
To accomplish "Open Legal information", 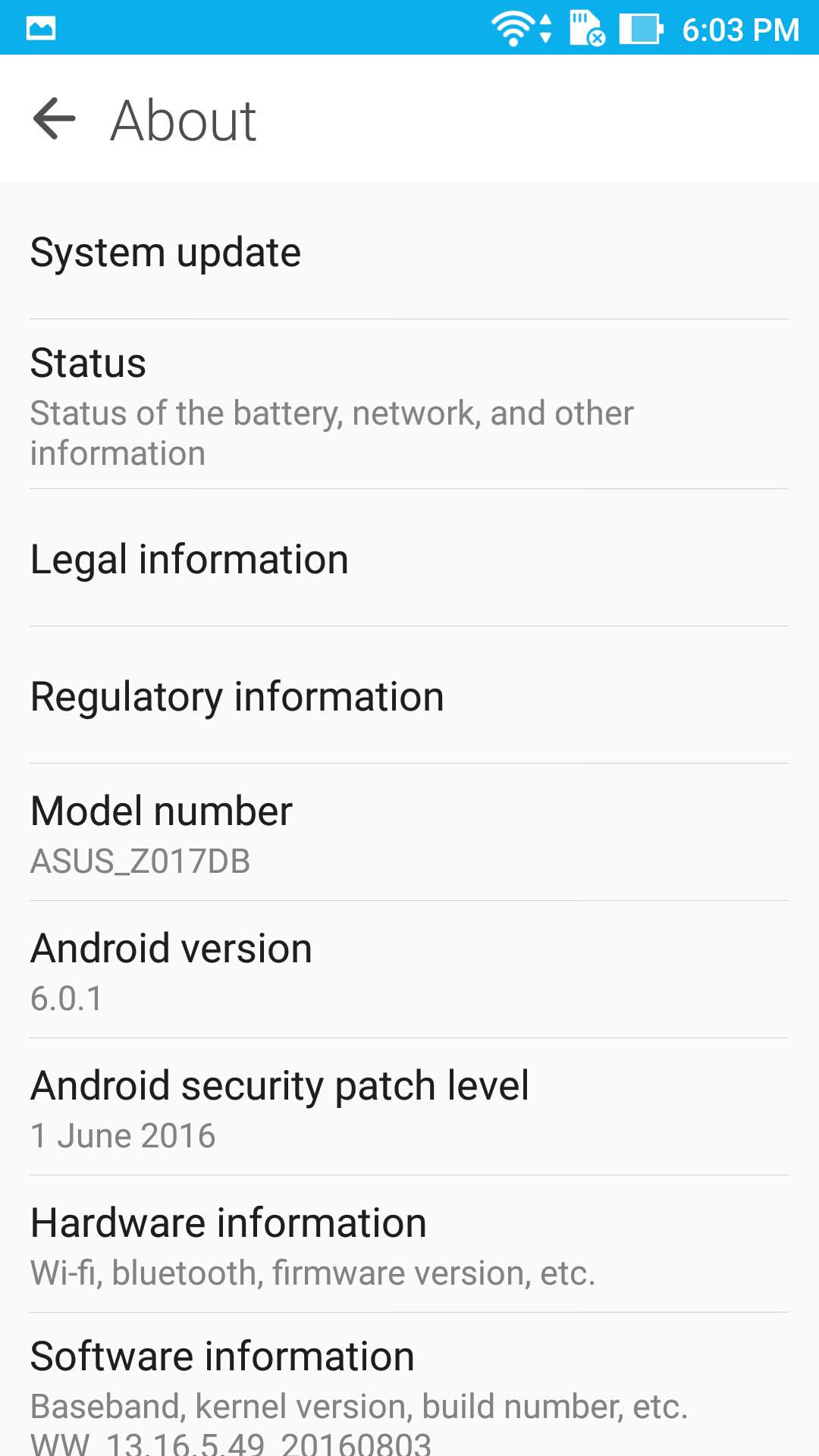I will coord(409,558).
